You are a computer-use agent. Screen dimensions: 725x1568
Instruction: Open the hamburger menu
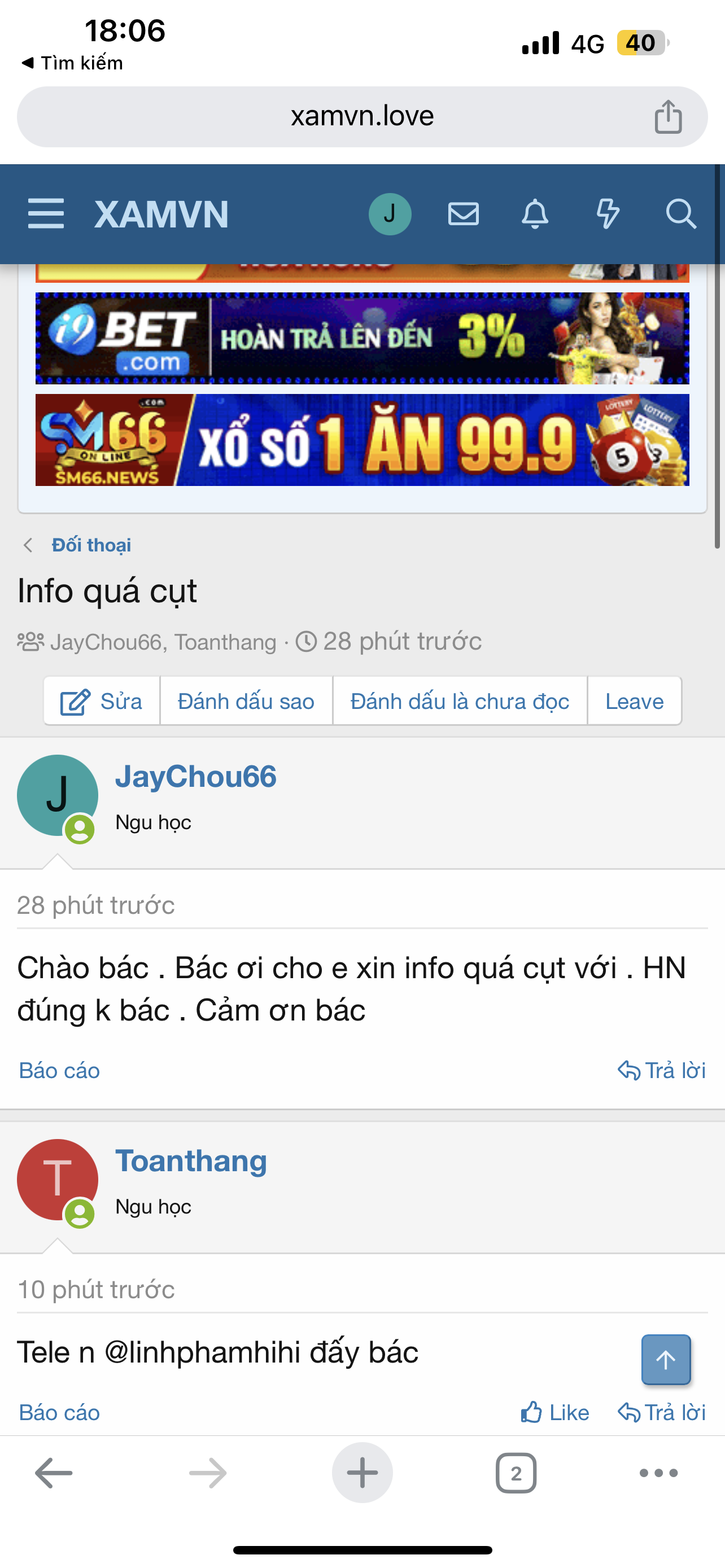(46, 214)
